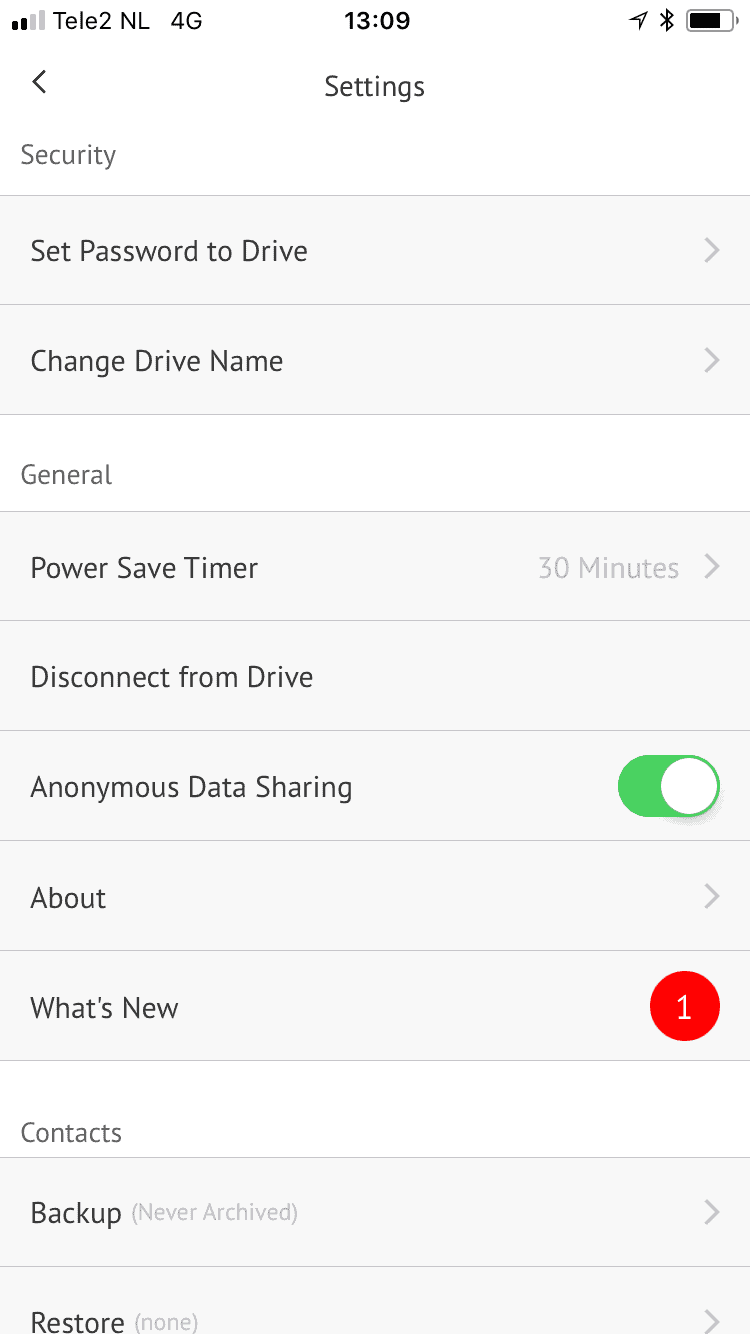Open the About page
The width and height of the screenshot is (750, 1334).
pyautogui.click(x=374, y=897)
